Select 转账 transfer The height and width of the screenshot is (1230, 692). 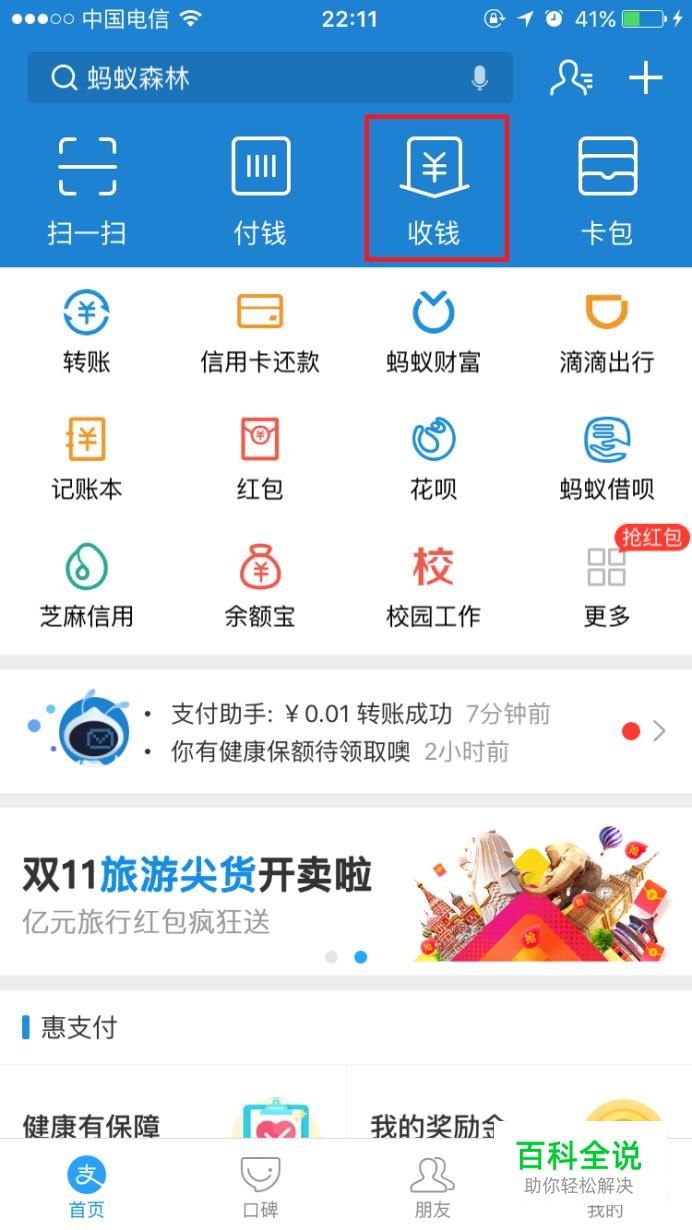tap(87, 332)
